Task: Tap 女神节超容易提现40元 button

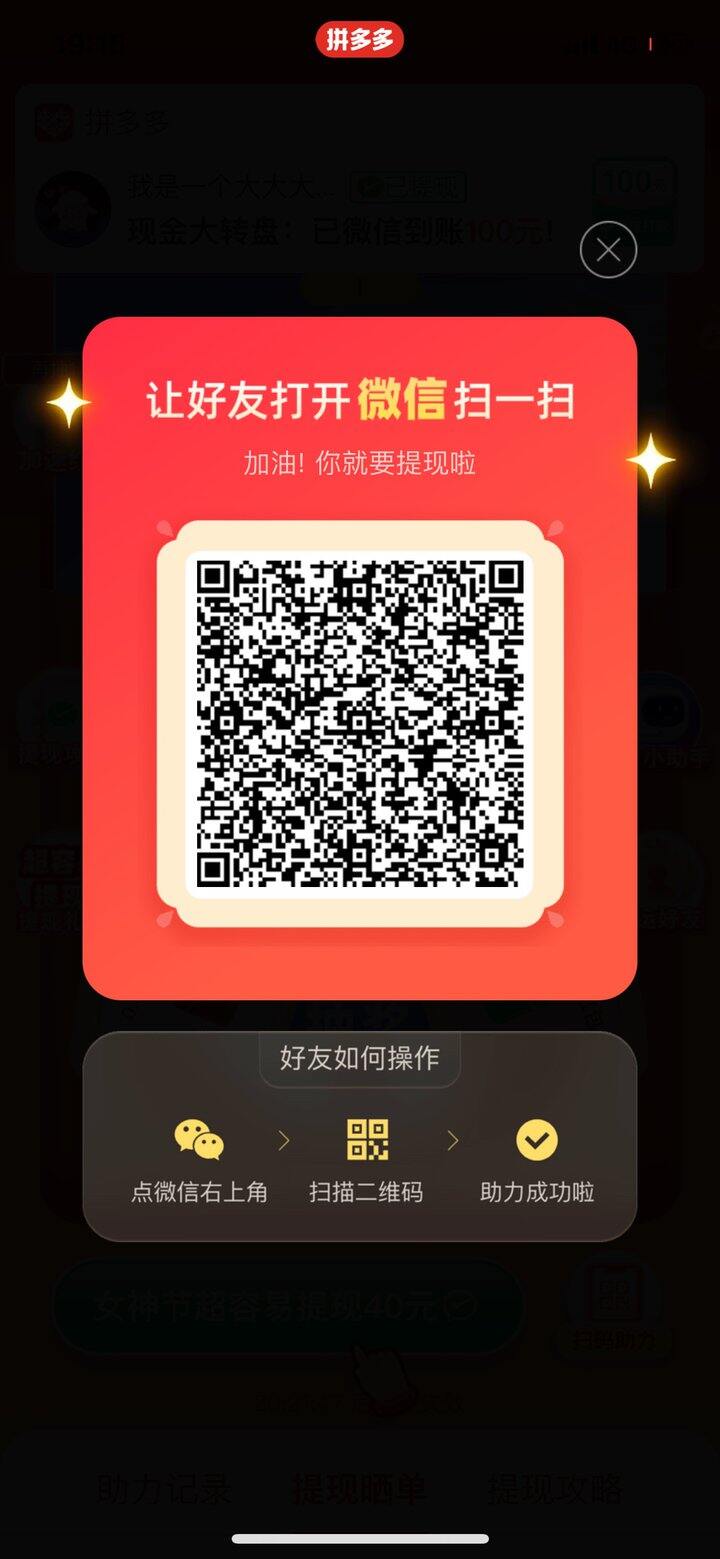Action: (x=285, y=1303)
